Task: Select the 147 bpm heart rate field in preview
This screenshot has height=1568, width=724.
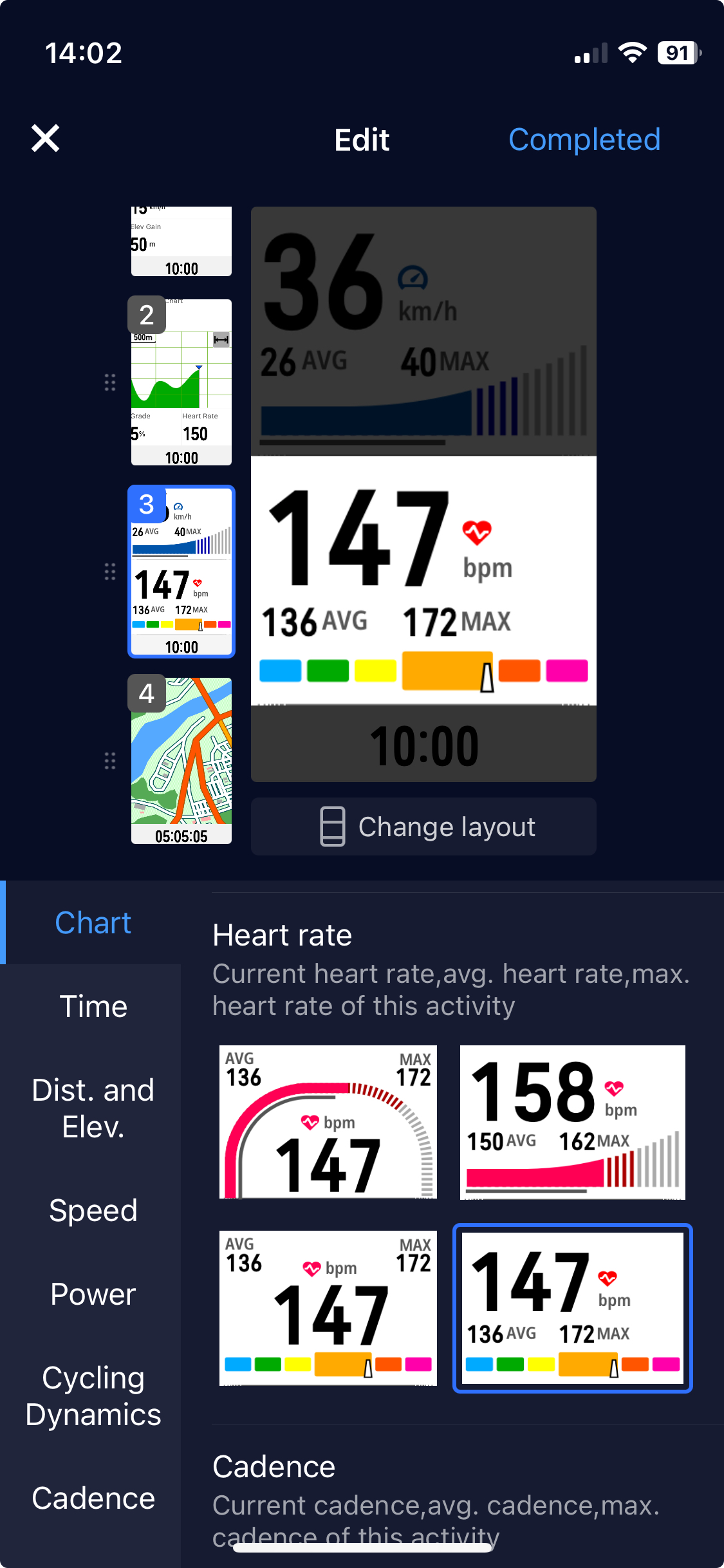Action: tap(423, 581)
